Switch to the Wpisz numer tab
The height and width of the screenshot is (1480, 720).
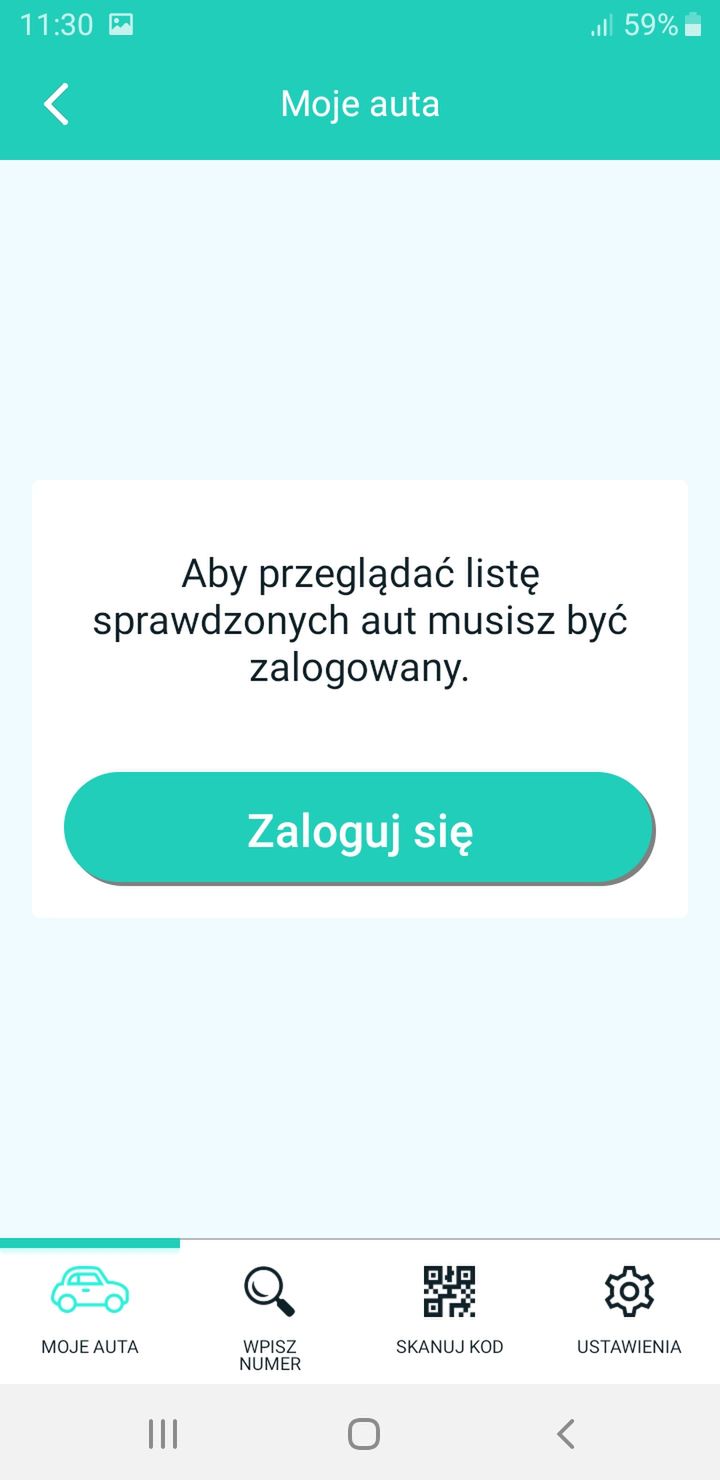(270, 1311)
